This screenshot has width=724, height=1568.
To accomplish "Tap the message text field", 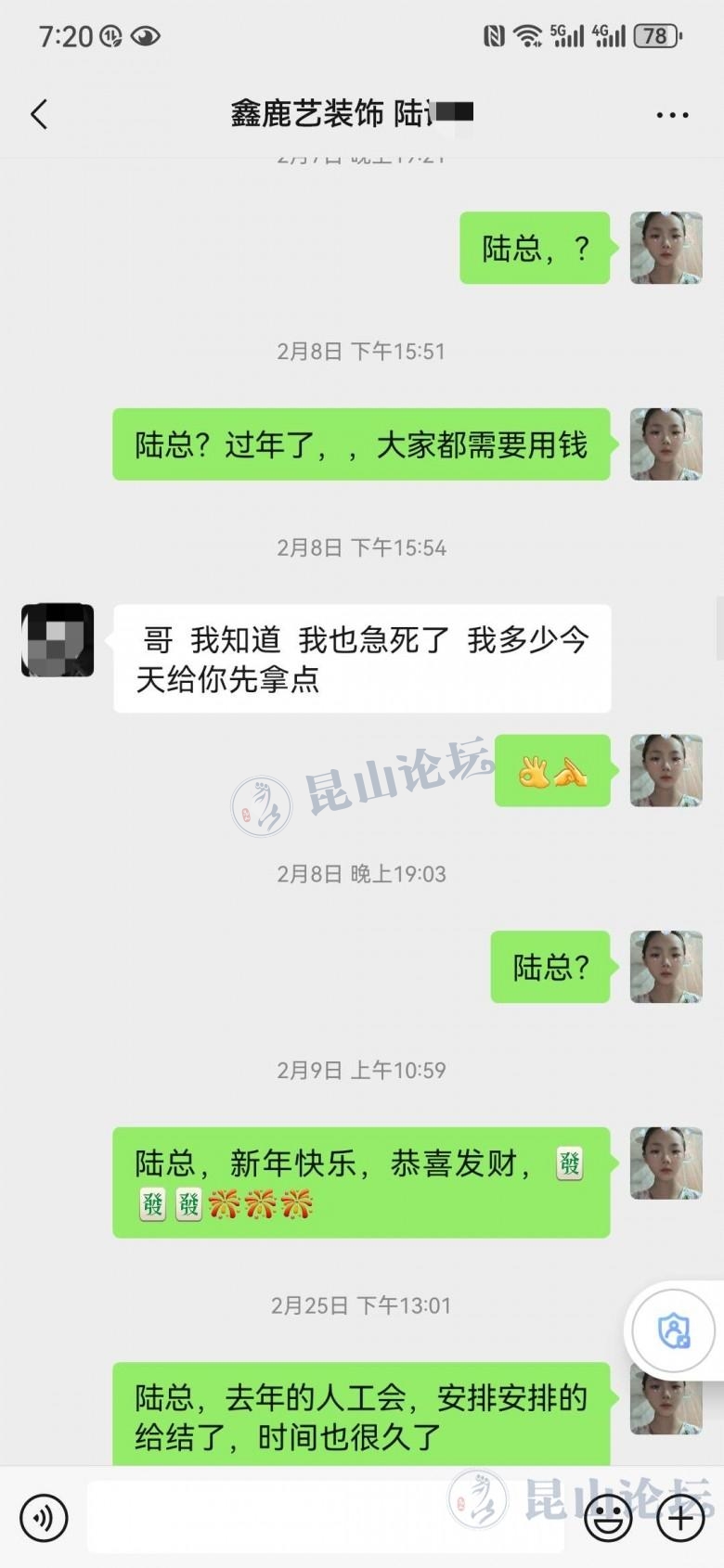I will (325, 1518).
